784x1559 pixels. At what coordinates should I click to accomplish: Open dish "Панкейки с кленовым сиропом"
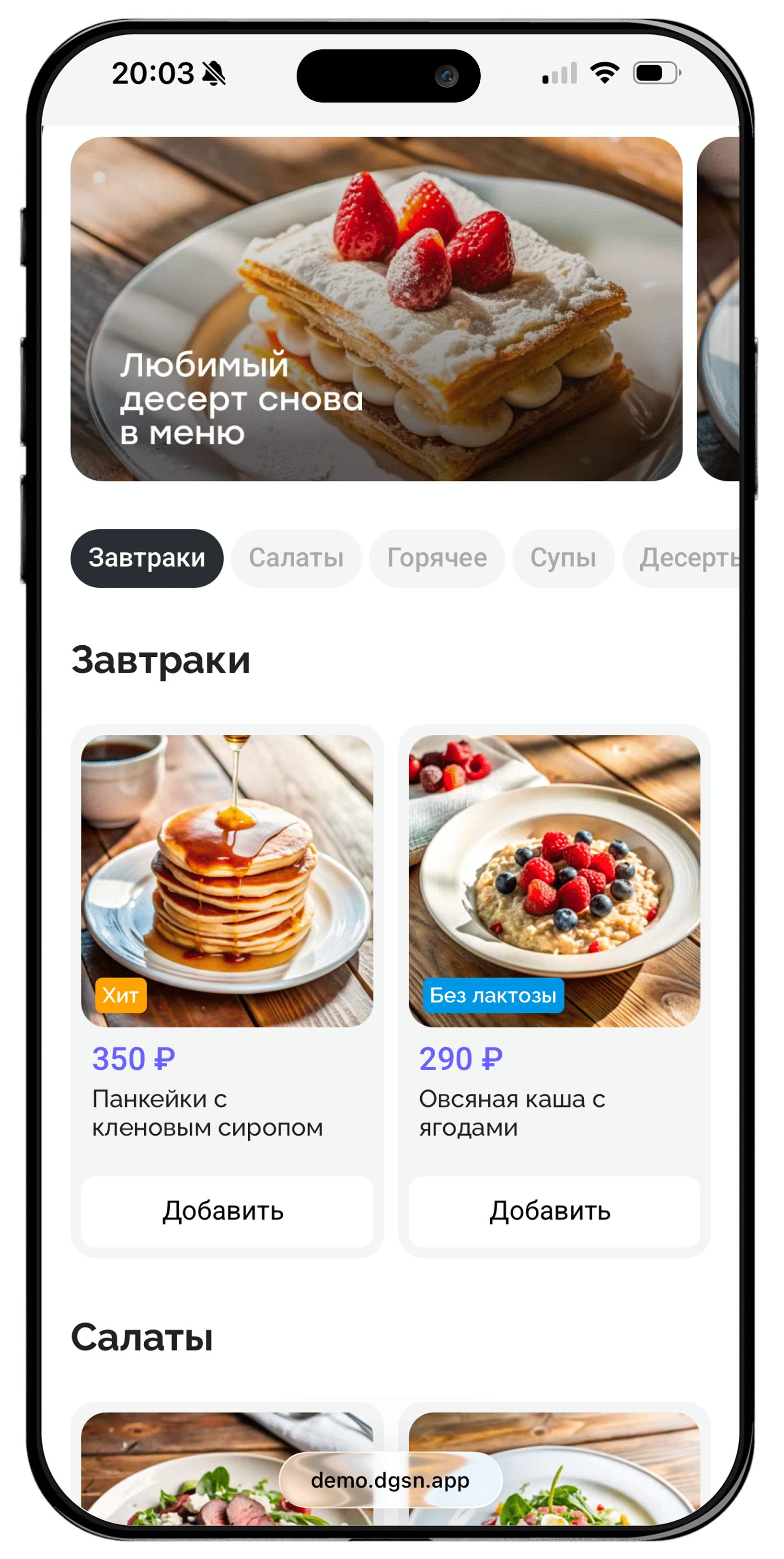click(208, 1115)
